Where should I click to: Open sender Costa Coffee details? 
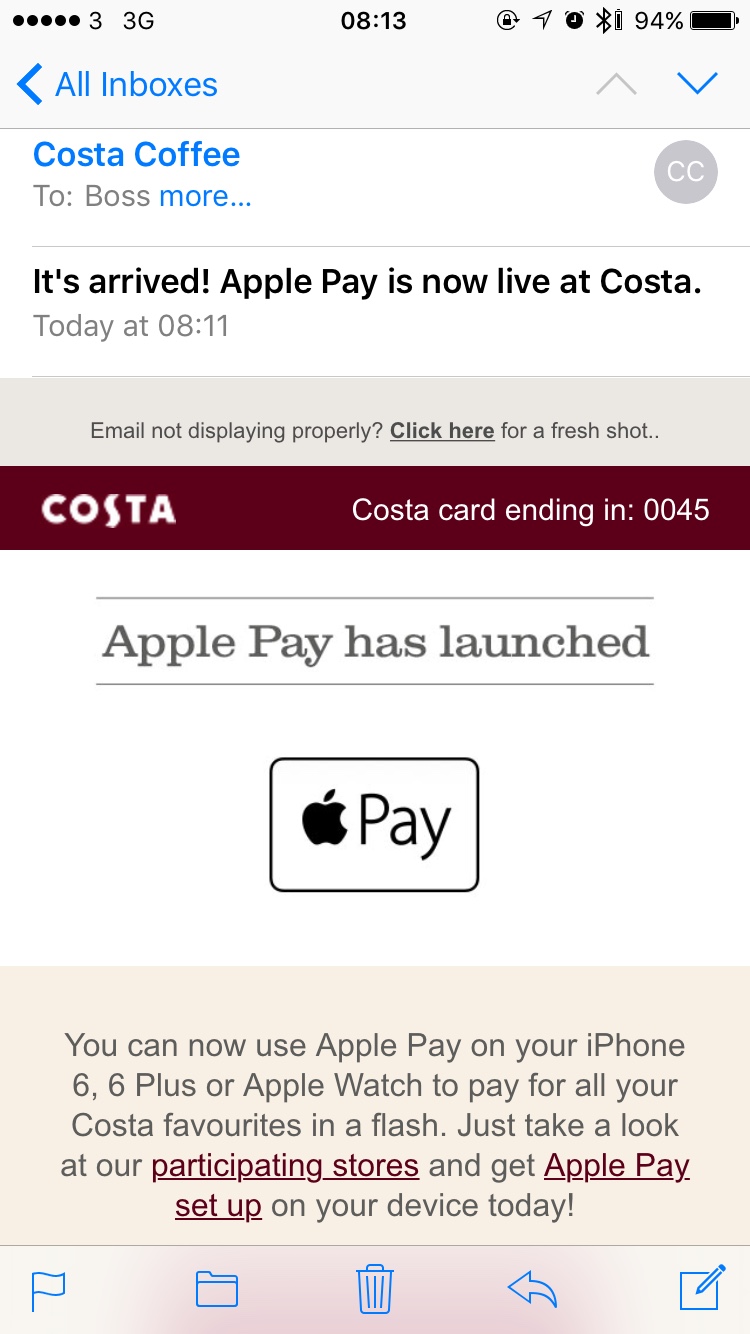pyautogui.click(x=137, y=155)
